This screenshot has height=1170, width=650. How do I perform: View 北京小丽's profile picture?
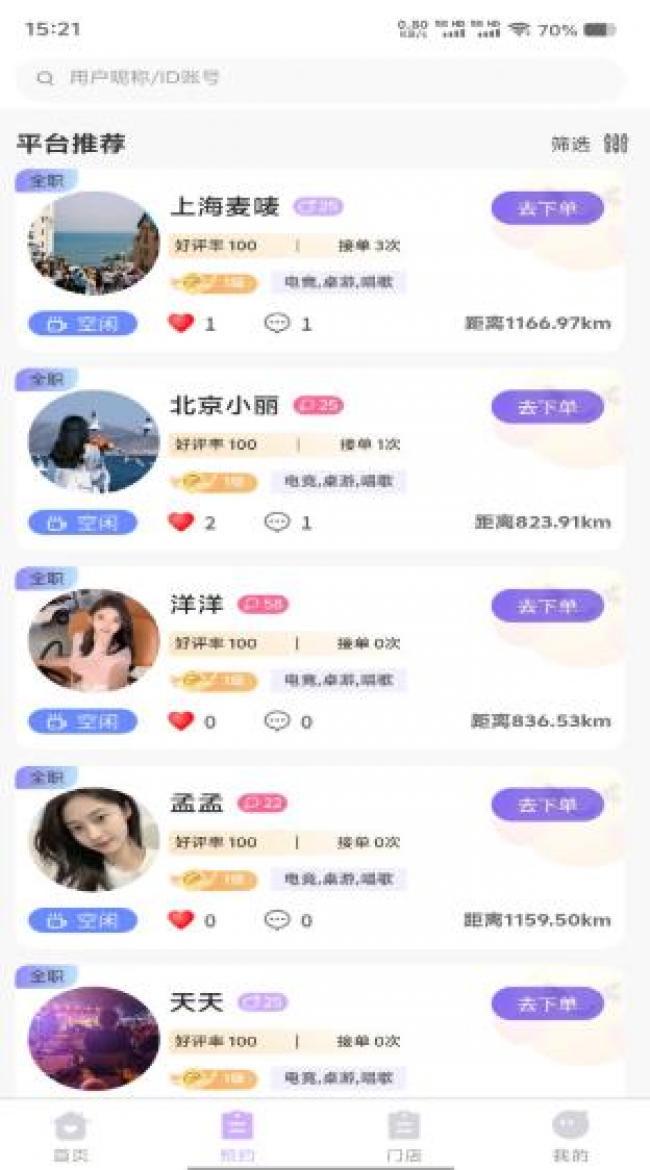tap(94, 441)
